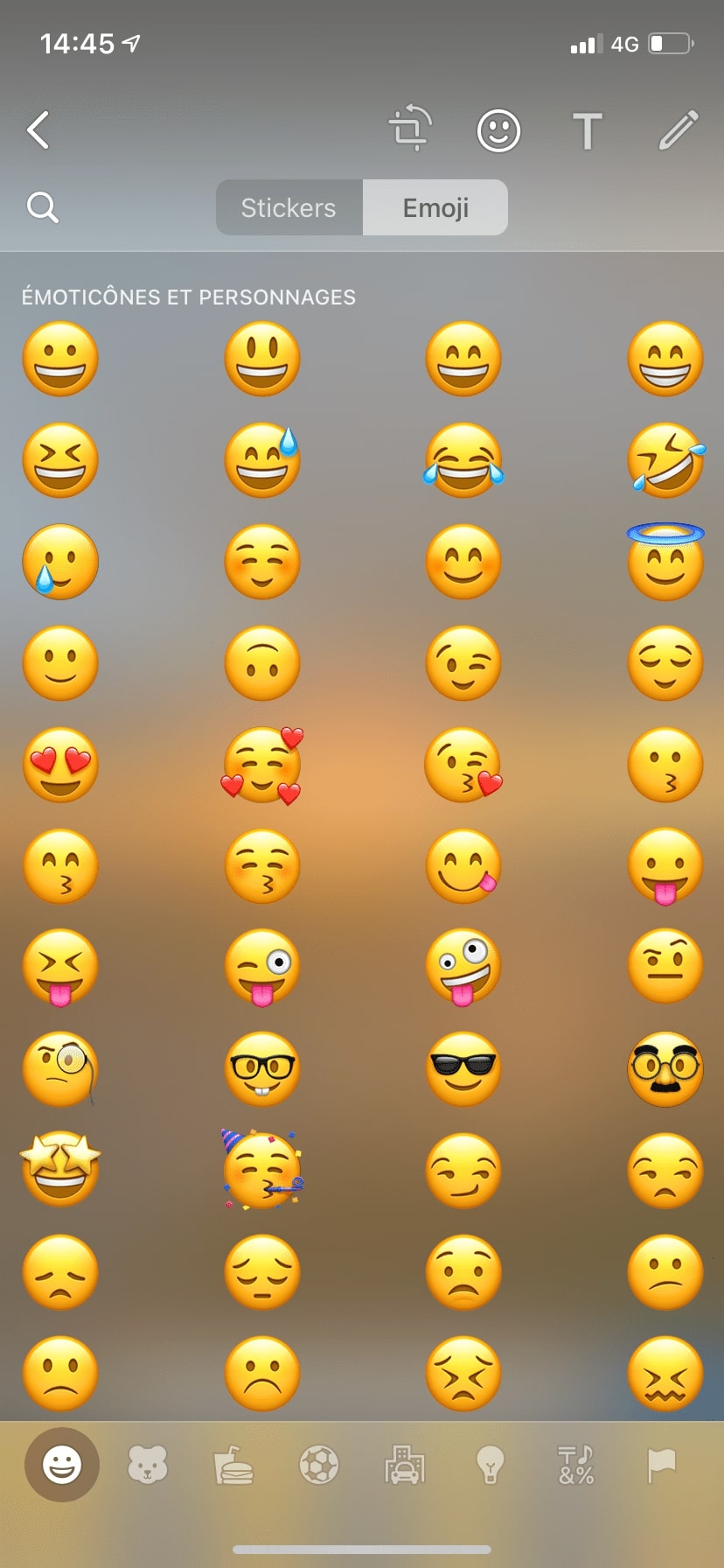
Task: Open the objects light bulb category
Action: click(x=491, y=1464)
